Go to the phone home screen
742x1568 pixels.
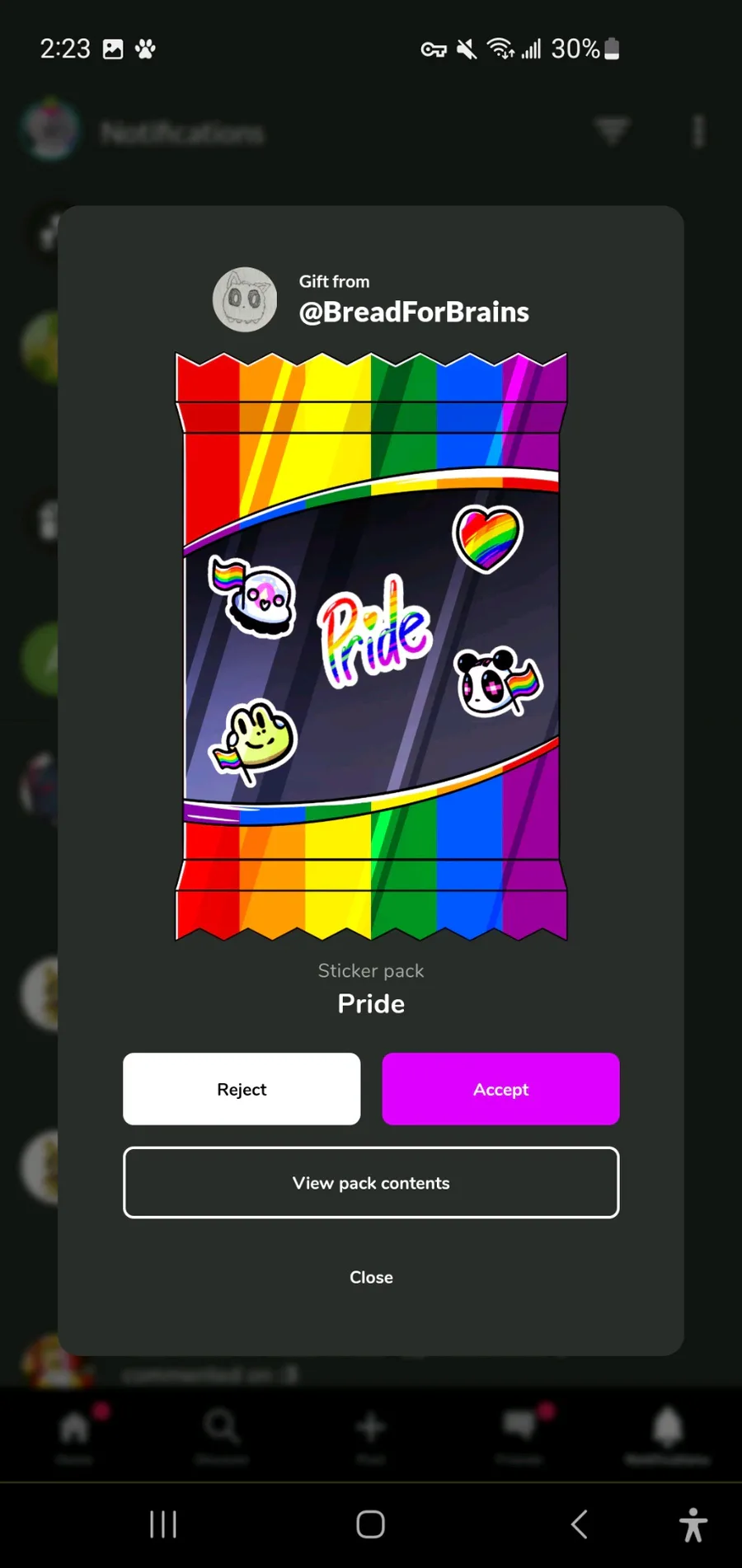(x=371, y=1524)
